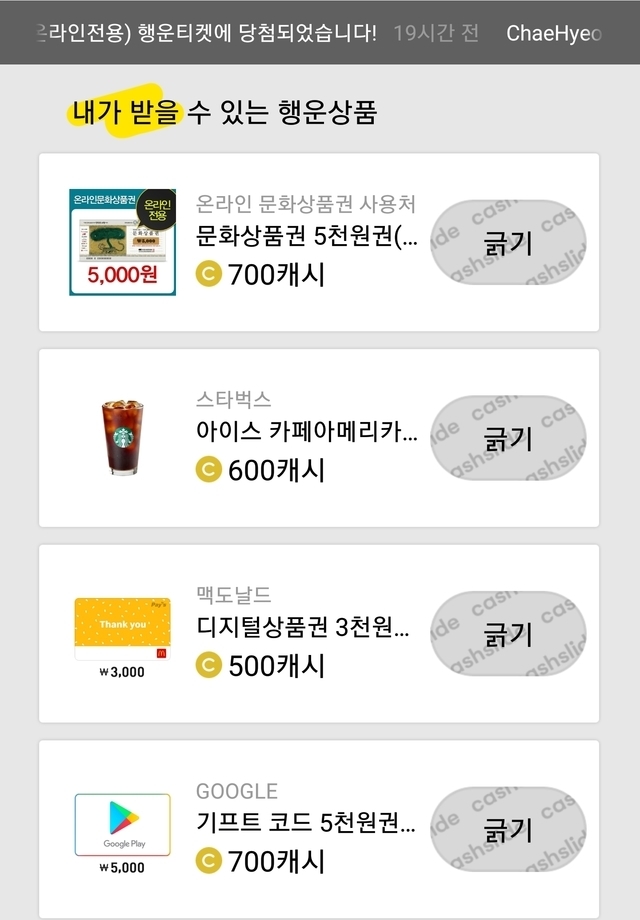This screenshot has width=640, height=920.
Task: Scratch the 문화상품권 5천원권 ticket
Action: click(x=508, y=243)
